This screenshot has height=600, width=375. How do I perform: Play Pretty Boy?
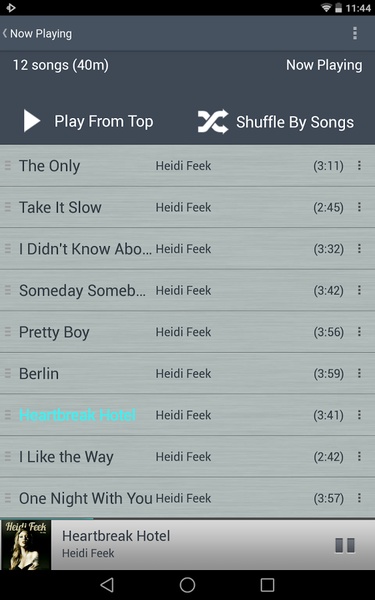(188, 332)
